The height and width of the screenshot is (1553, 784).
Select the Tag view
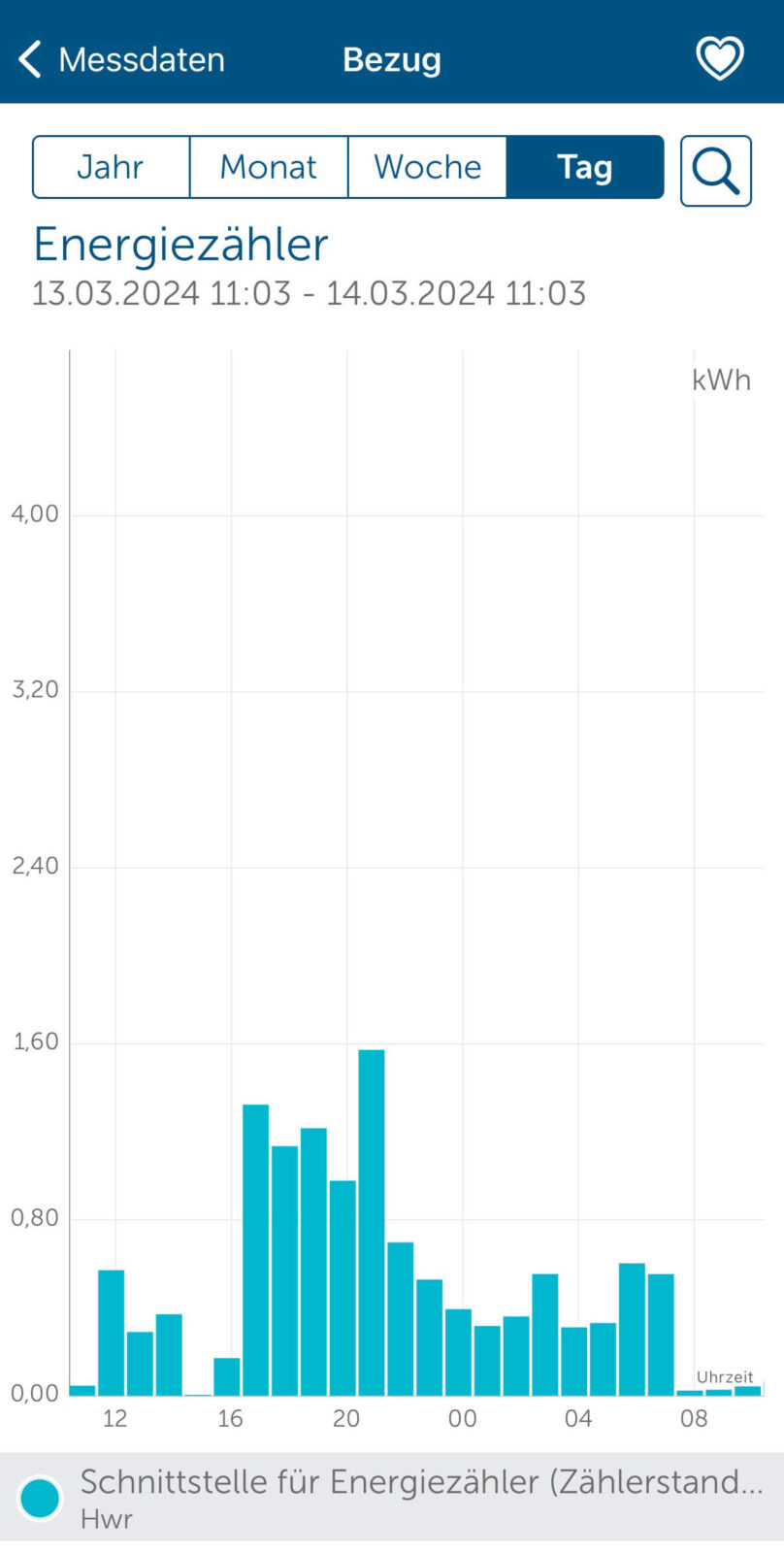coord(585,167)
